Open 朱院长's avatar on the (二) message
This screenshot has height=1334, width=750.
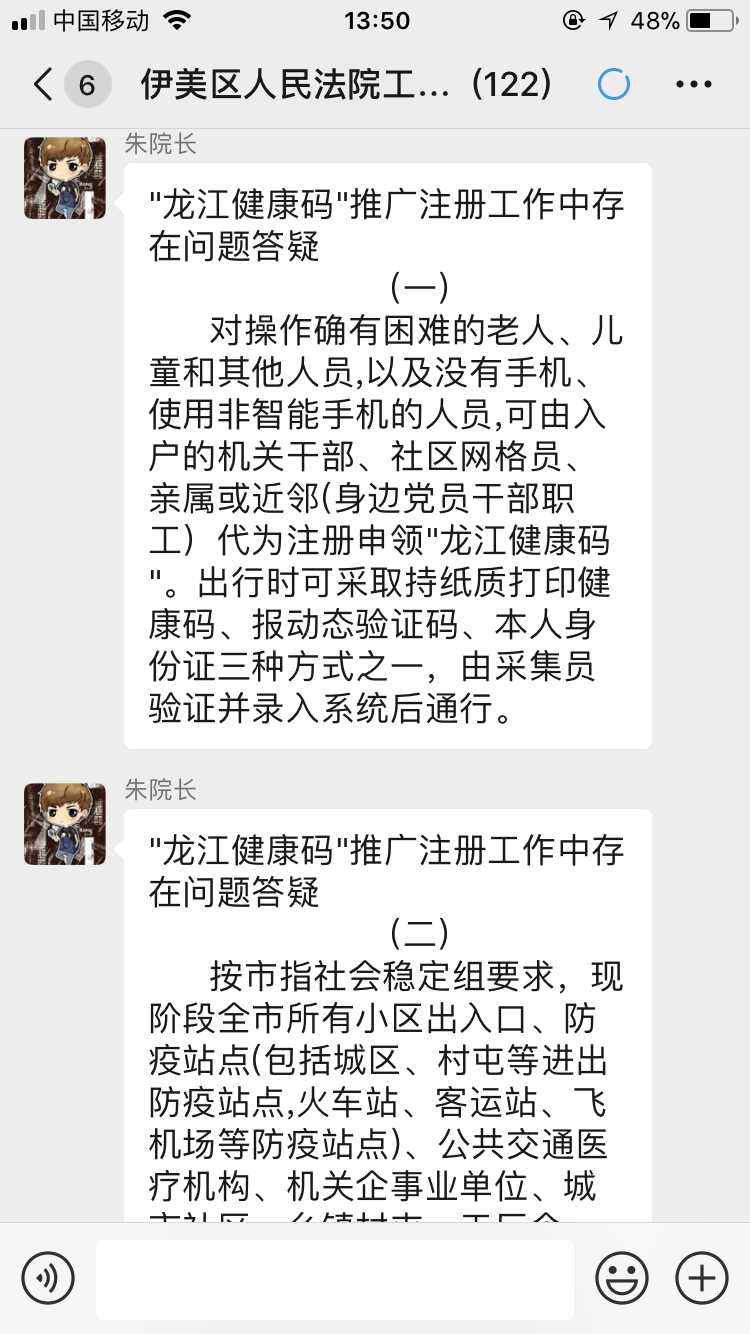[65, 824]
